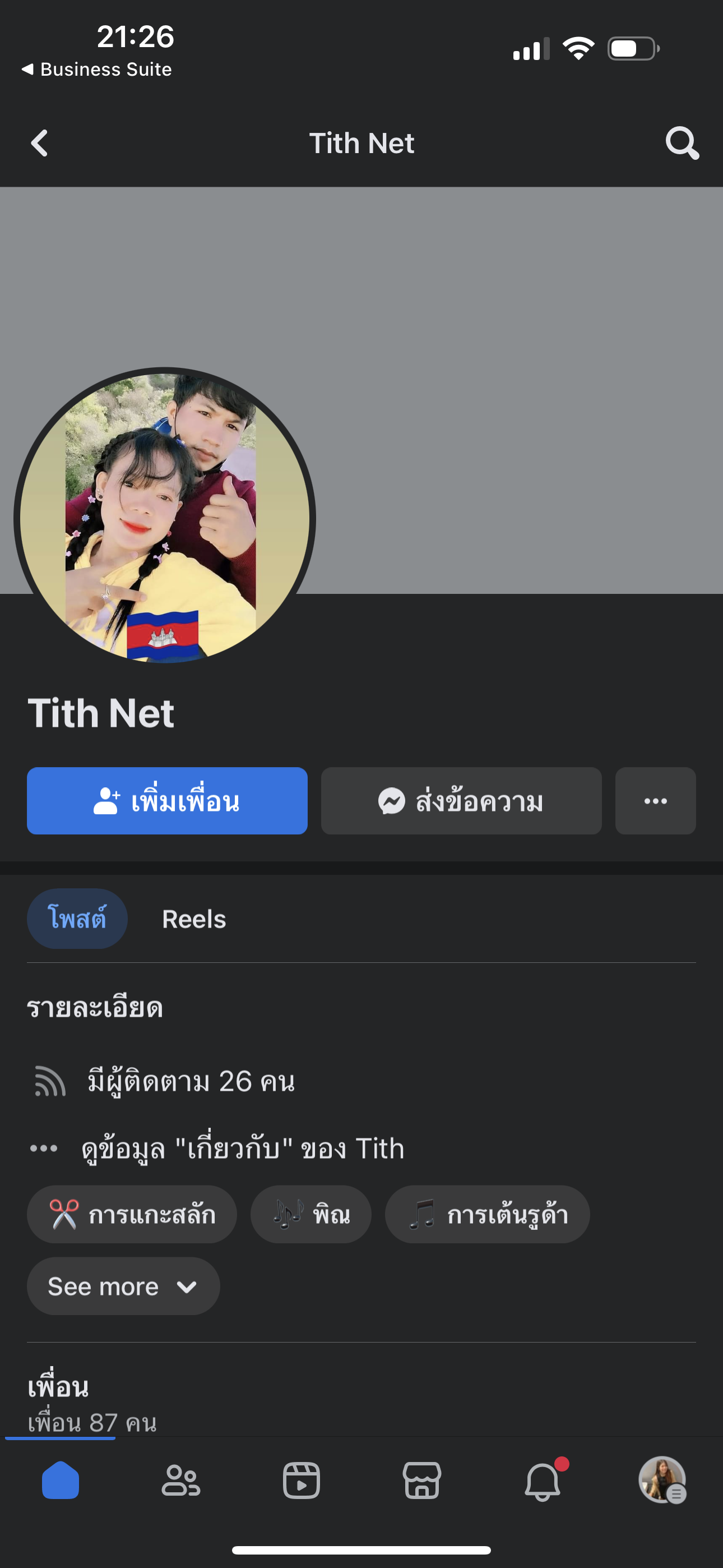Viewport: 723px width, 1568px height.
Task: Expand hobbies with See more
Action: point(123,1286)
